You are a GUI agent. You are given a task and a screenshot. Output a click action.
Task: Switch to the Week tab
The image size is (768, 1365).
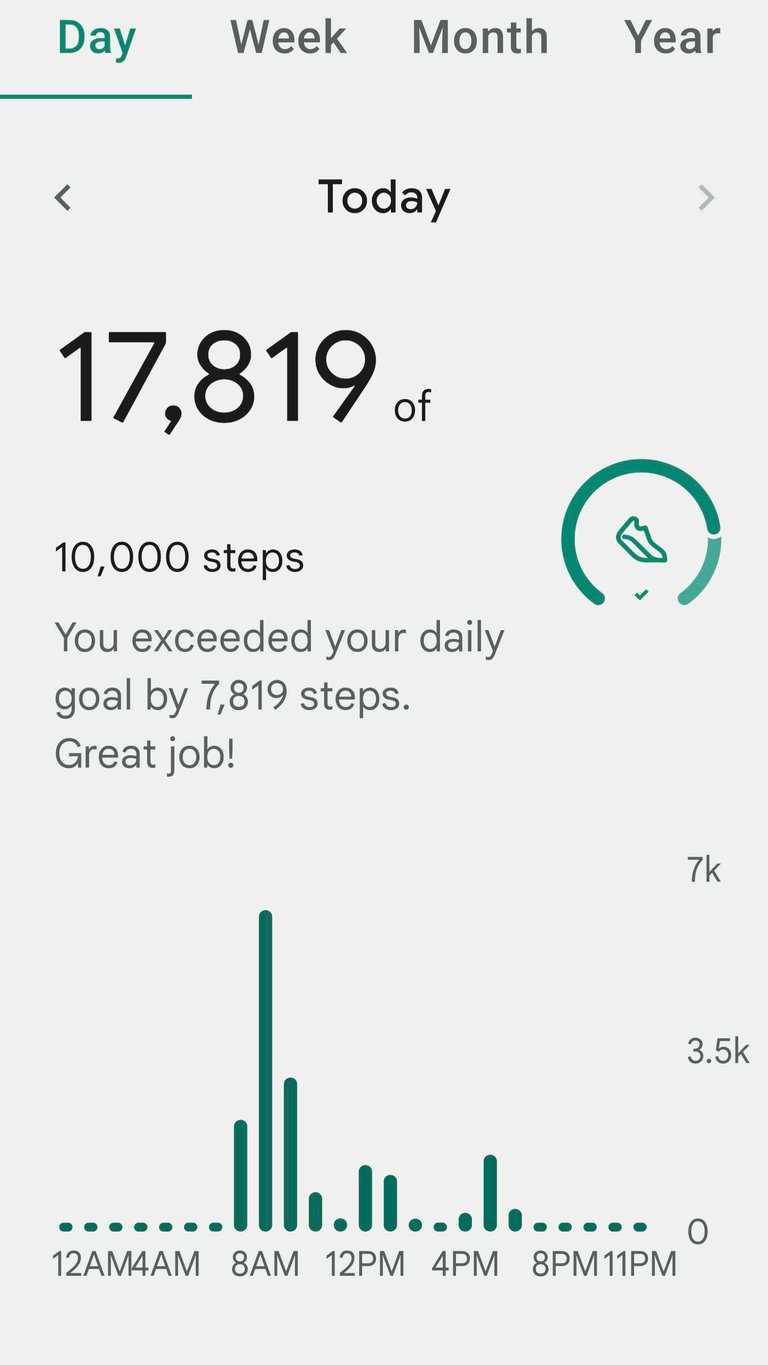288,39
